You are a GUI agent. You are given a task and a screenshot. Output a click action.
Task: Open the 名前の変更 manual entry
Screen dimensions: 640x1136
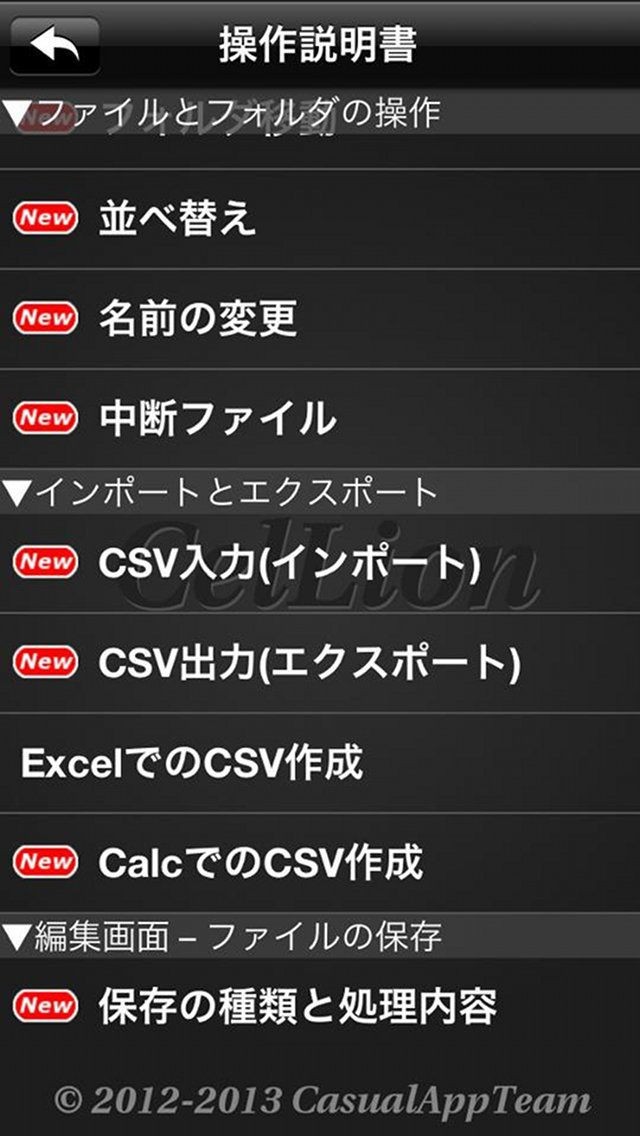pyautogui.click(x=320, y=319)
